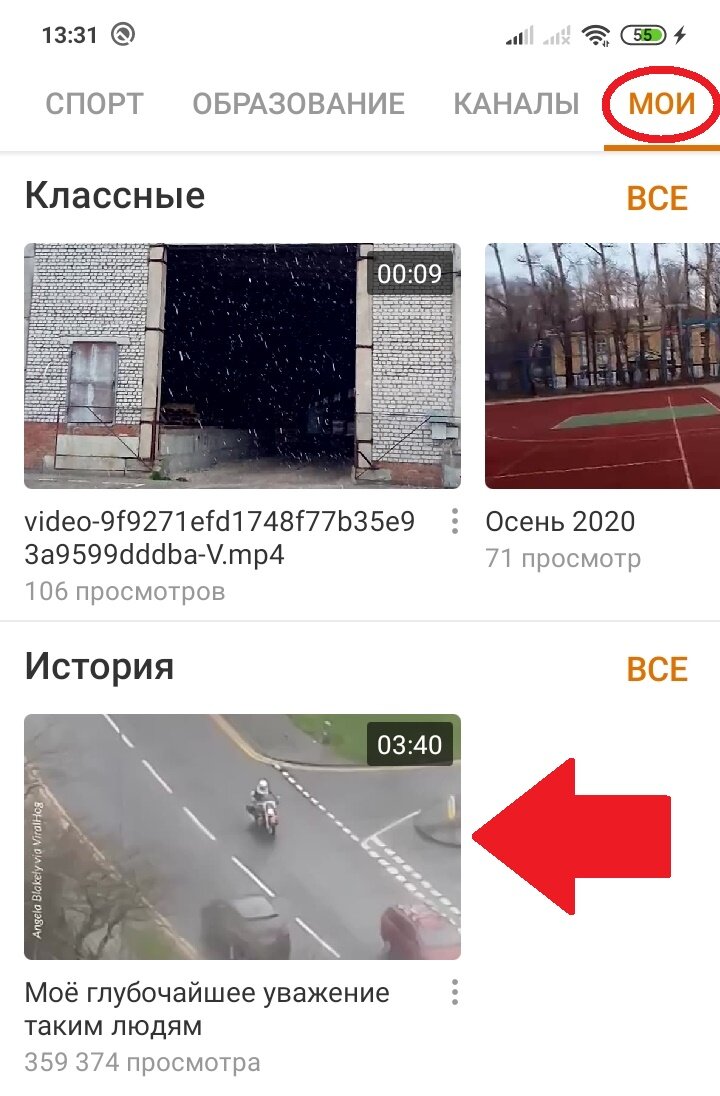Tap the battery indicator showing 55
Viewport: 720px width, 1096px height.
[644, 32]
